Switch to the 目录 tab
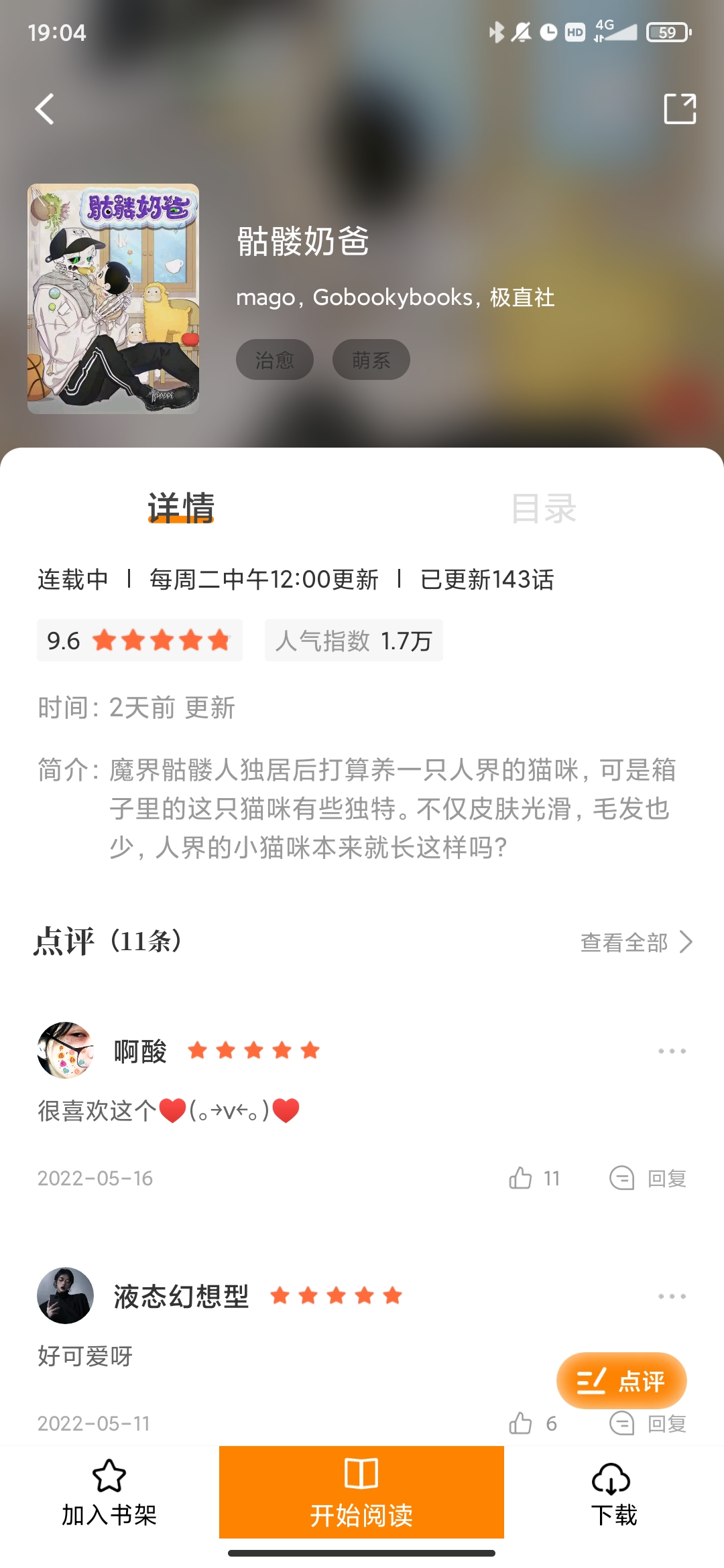This screenshot has width=724, height=1568. (x=543, y=508)
